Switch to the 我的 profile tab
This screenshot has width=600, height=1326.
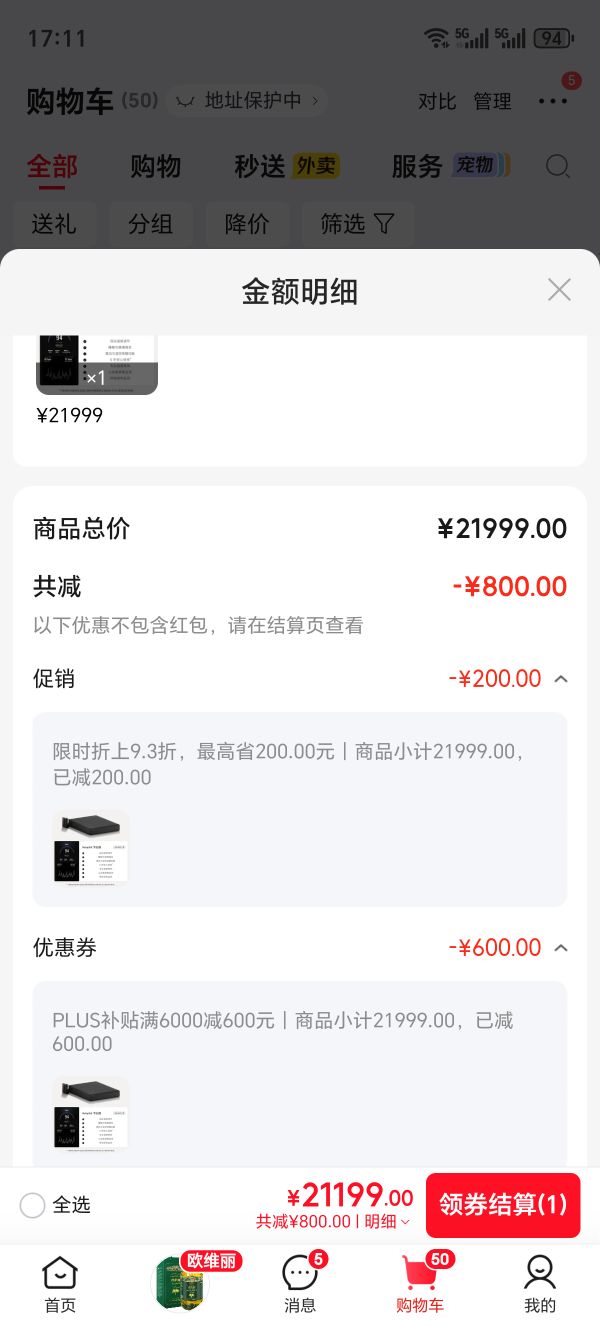[x=540, y=1284]
